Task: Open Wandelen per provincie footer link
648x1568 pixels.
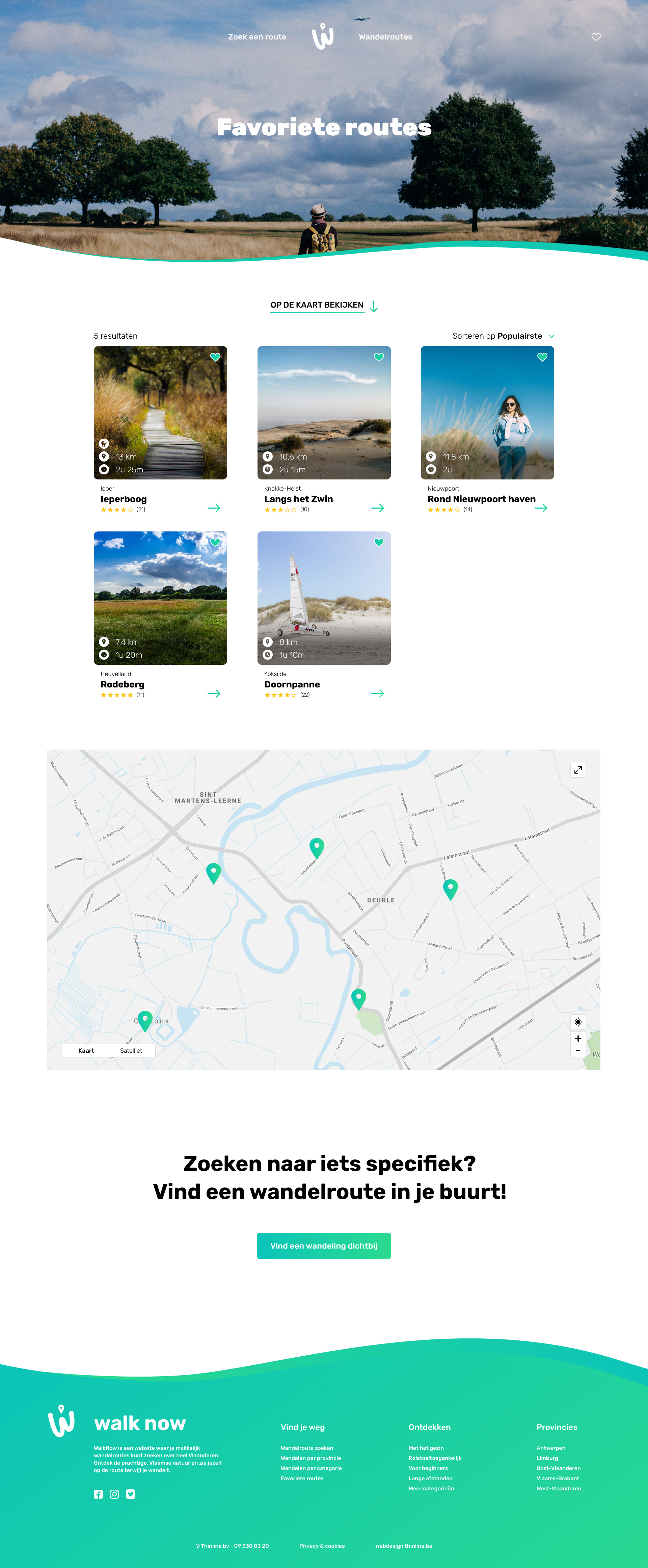Action: click(310, 1458)
